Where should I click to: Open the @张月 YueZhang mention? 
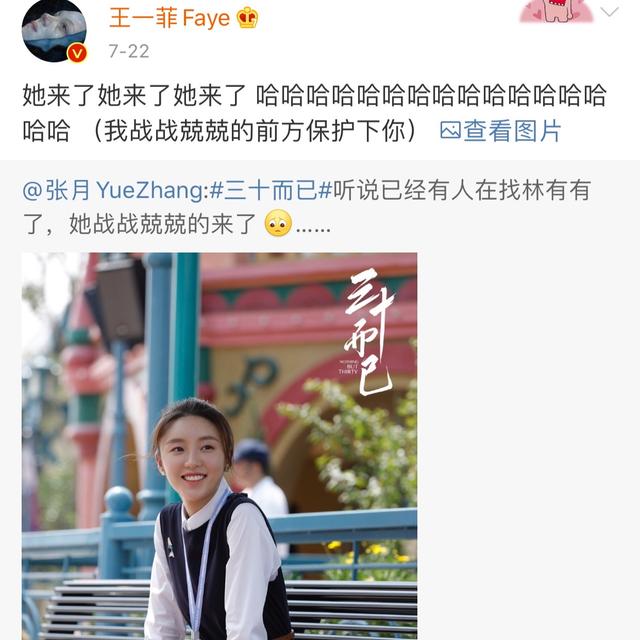[x=115, y=190]
